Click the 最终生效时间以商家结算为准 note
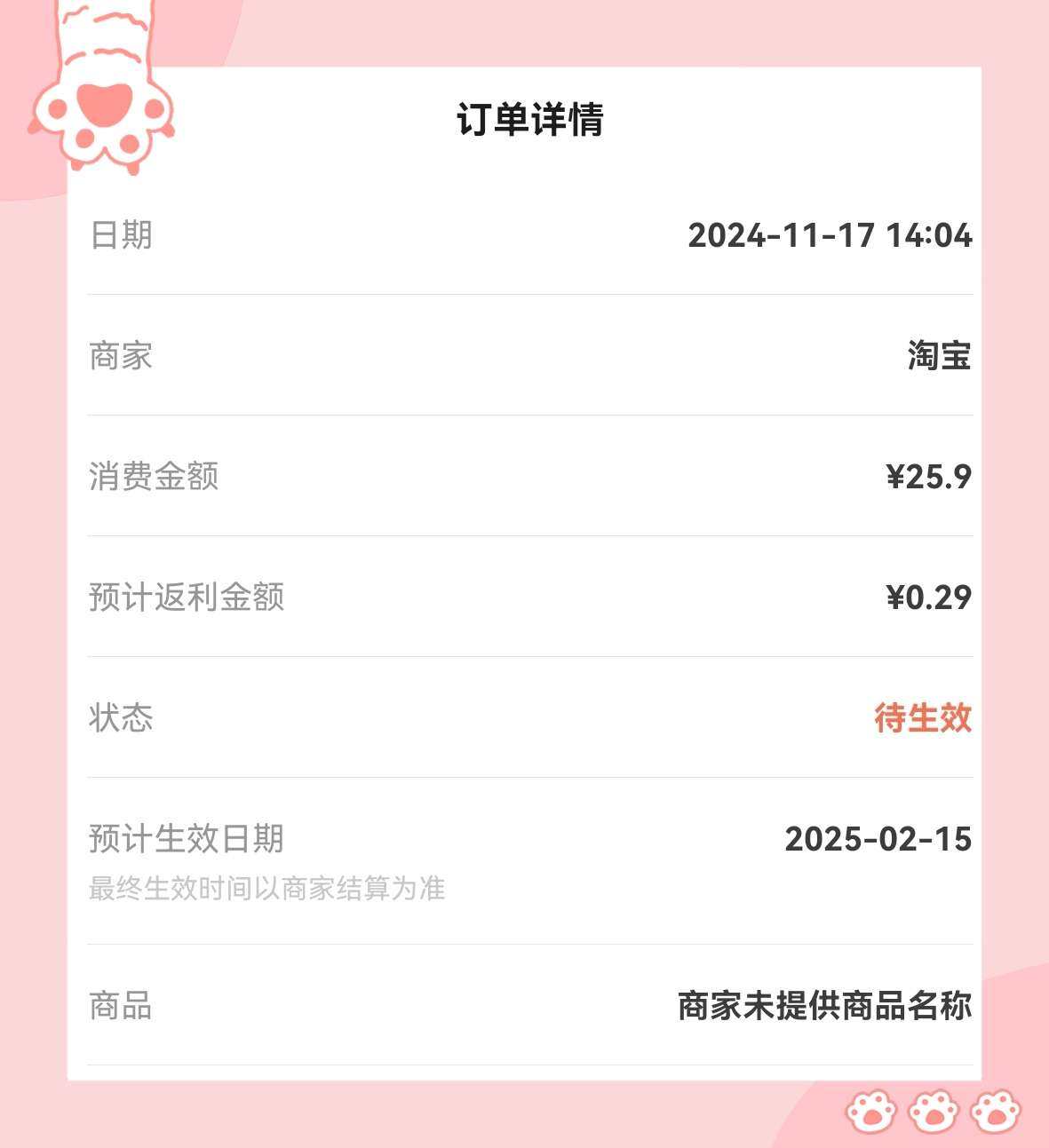1049x1148 pixels. (x=268, y=887)
